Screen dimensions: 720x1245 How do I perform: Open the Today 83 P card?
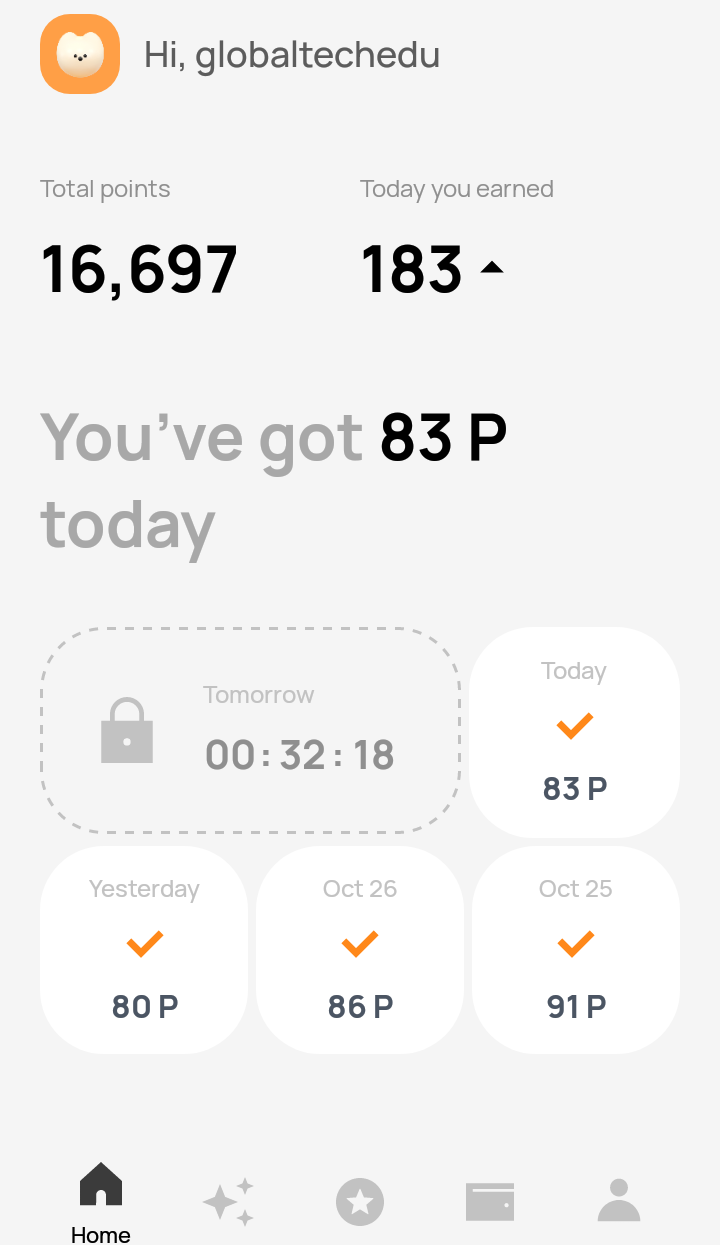574,732
